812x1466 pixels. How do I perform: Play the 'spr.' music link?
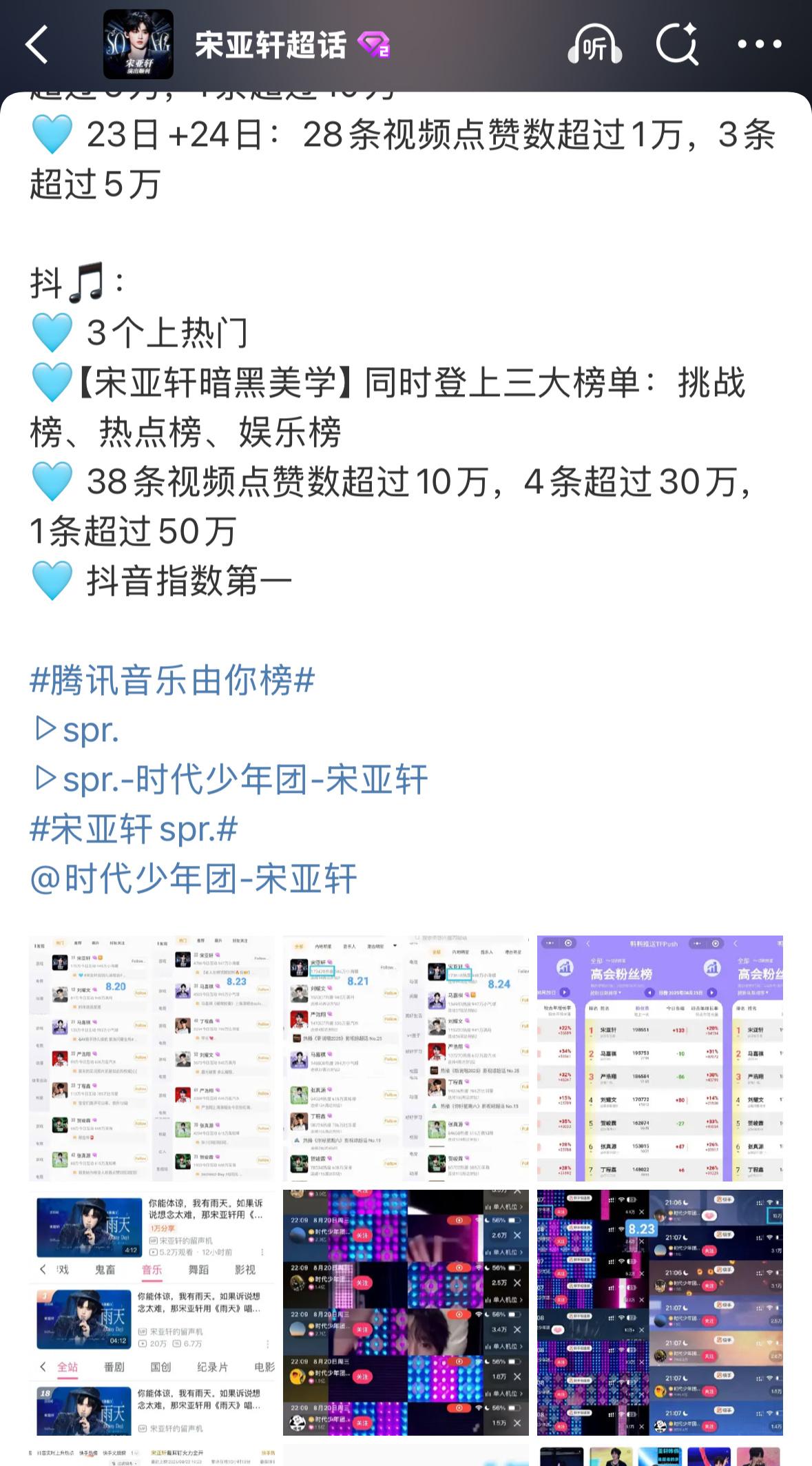click(x=76, y=730)
